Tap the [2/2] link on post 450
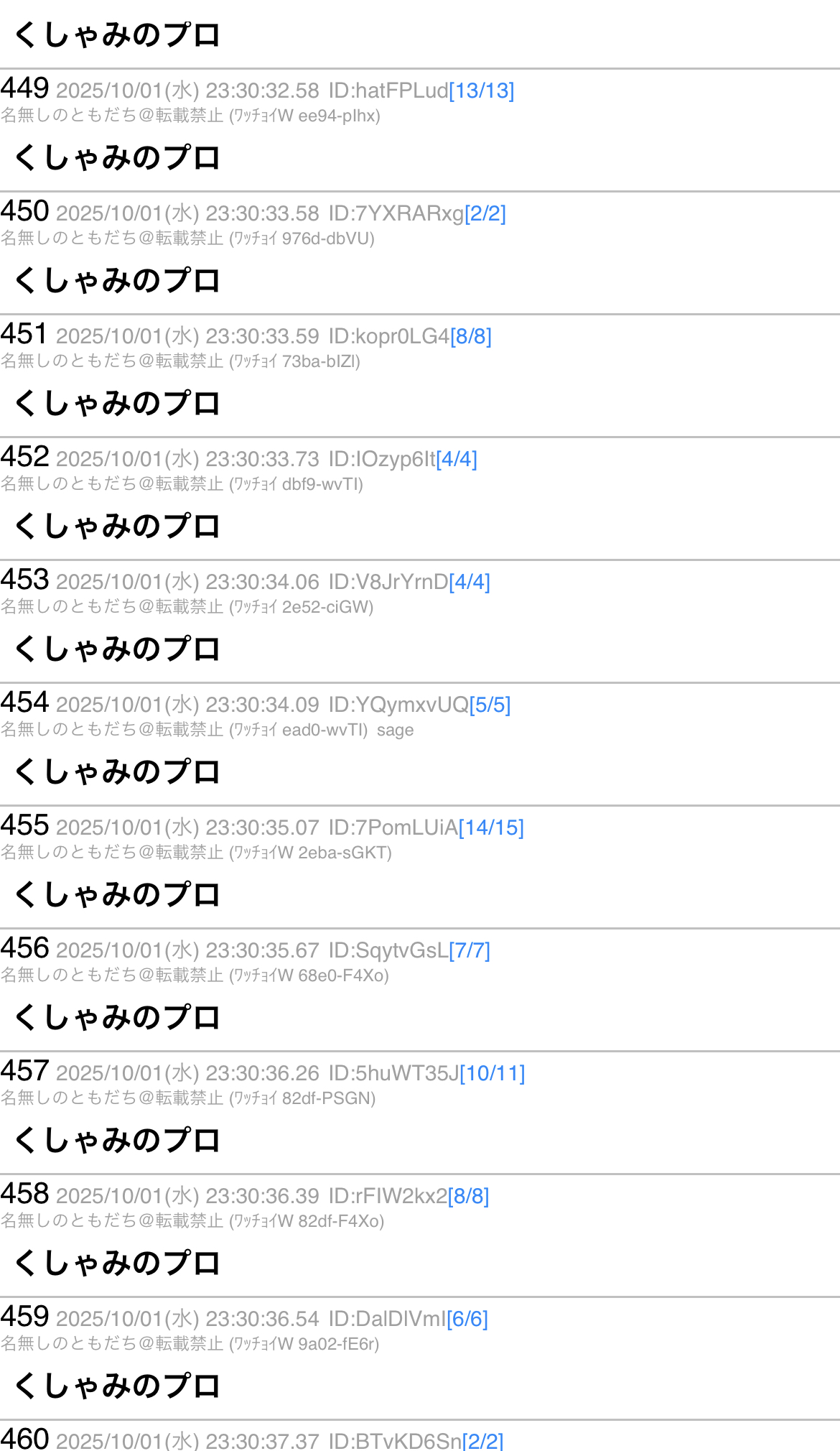The width and height of the screenshot is (840, 1451). coord(485,214)
